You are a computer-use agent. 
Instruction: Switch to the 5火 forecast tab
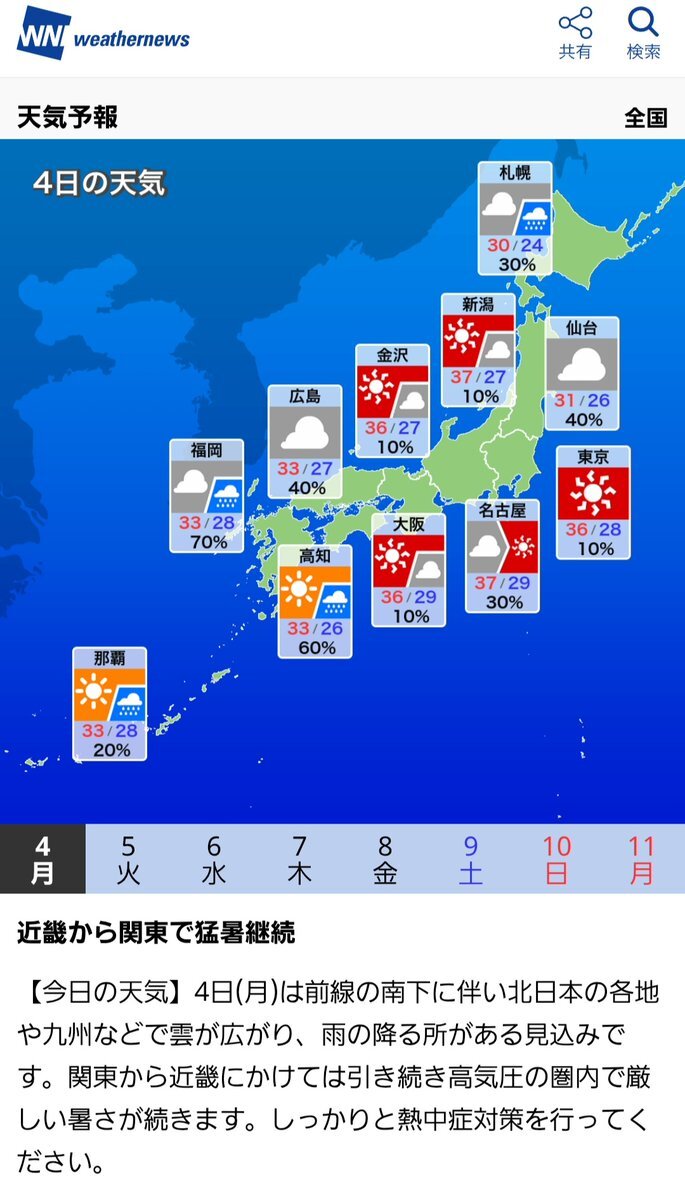tap(128, 859)
